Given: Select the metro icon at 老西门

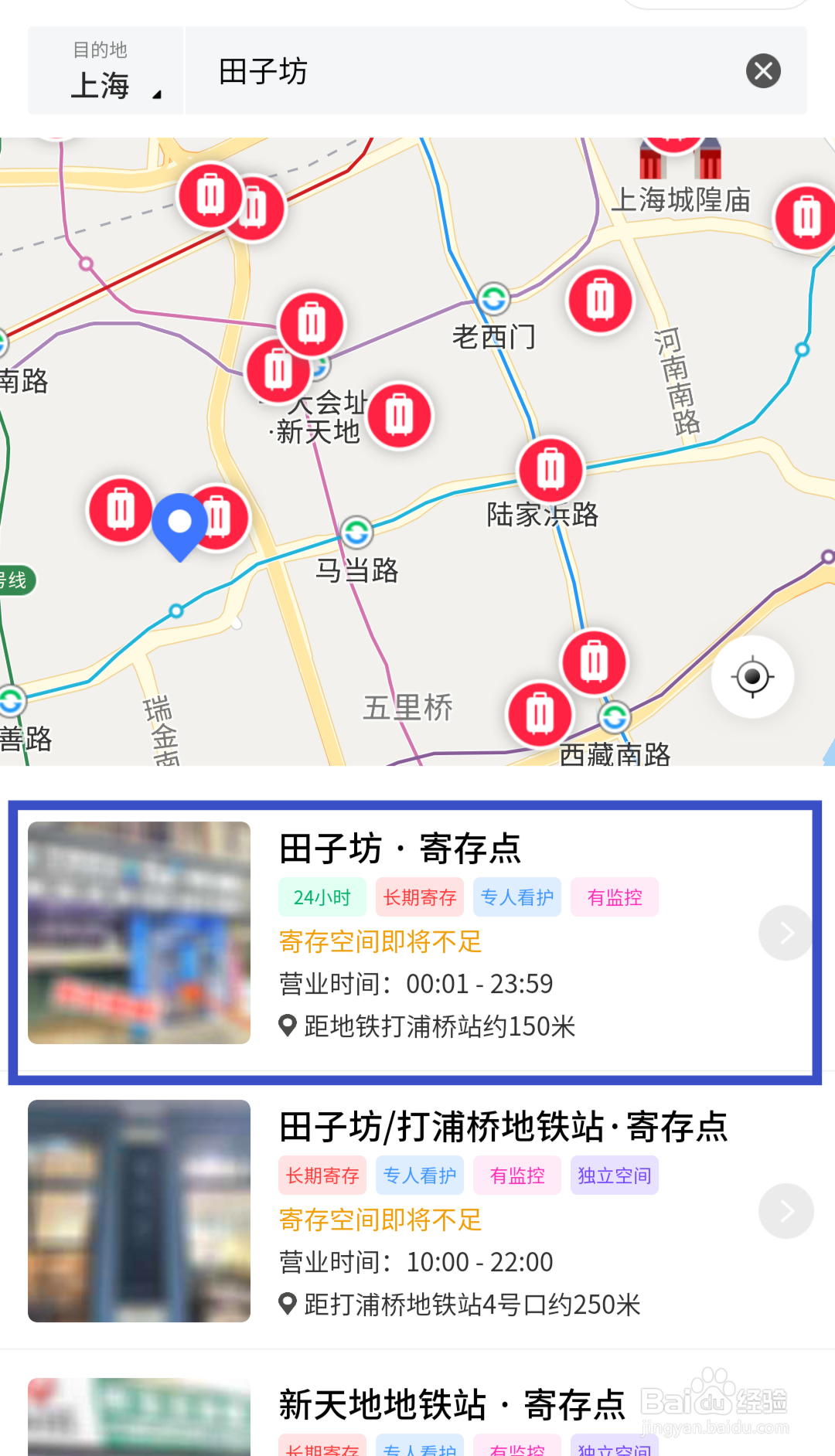Looking at the screenshot, I should coord(492,300).
